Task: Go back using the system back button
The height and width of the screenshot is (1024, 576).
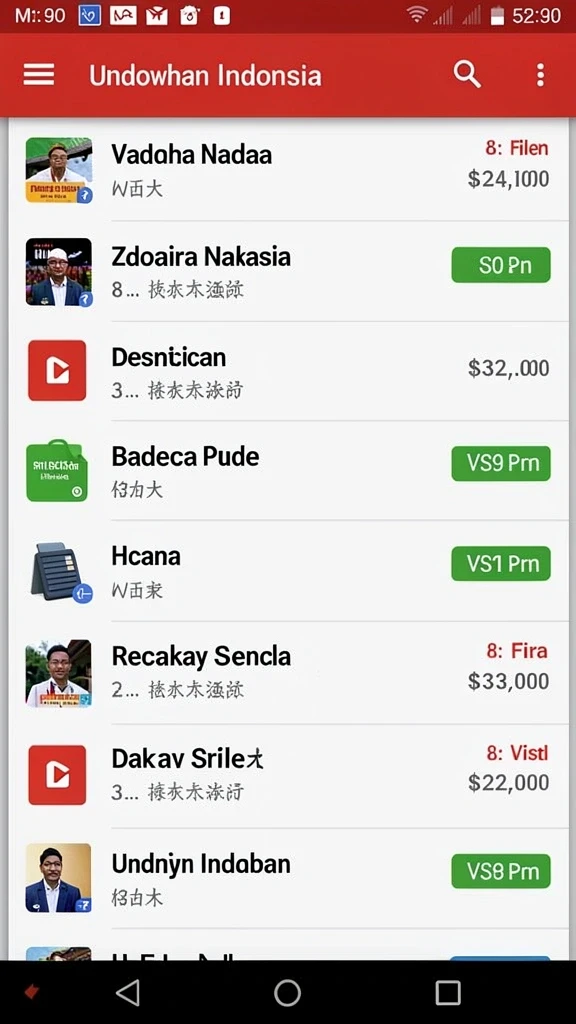Action: 128,993
